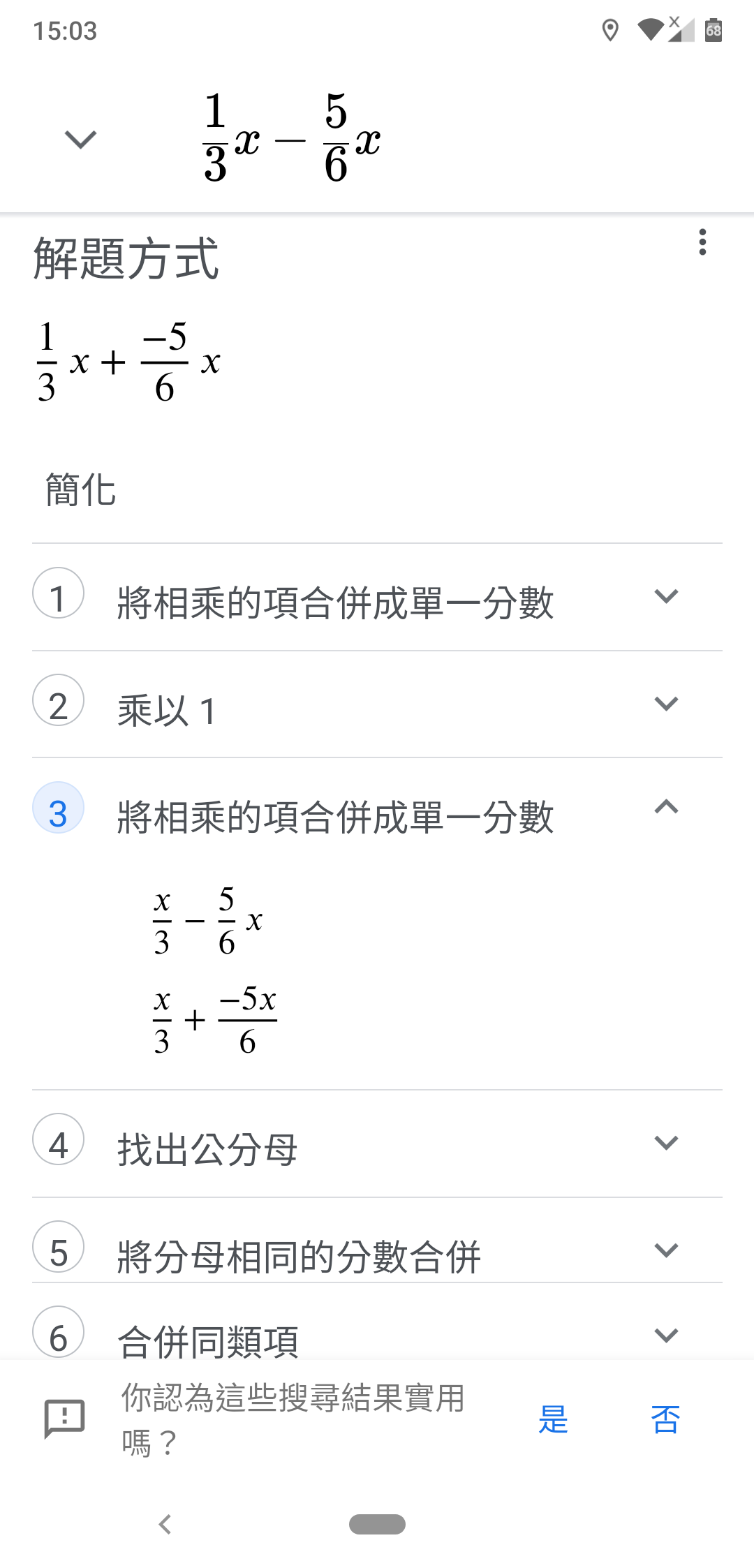Go back with the system back arrow

tap(165, 1524)
